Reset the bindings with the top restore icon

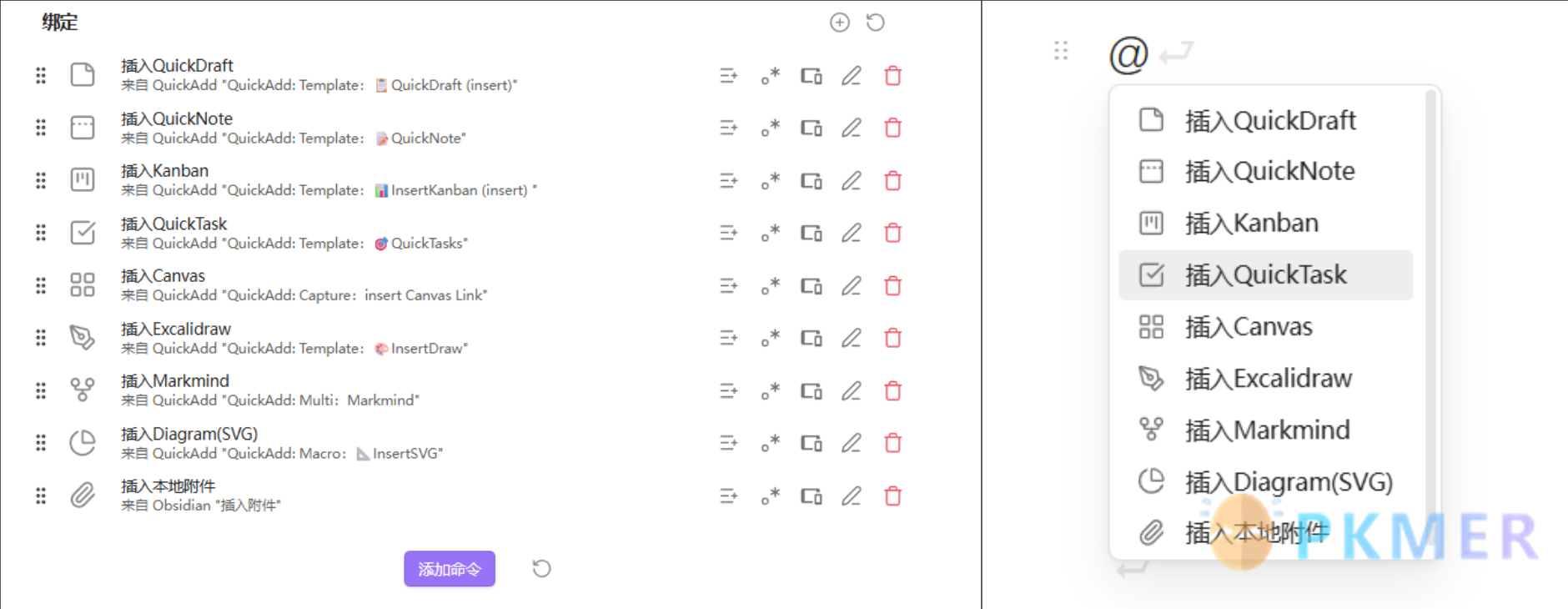pyautogui.click(x=875, y=23)
